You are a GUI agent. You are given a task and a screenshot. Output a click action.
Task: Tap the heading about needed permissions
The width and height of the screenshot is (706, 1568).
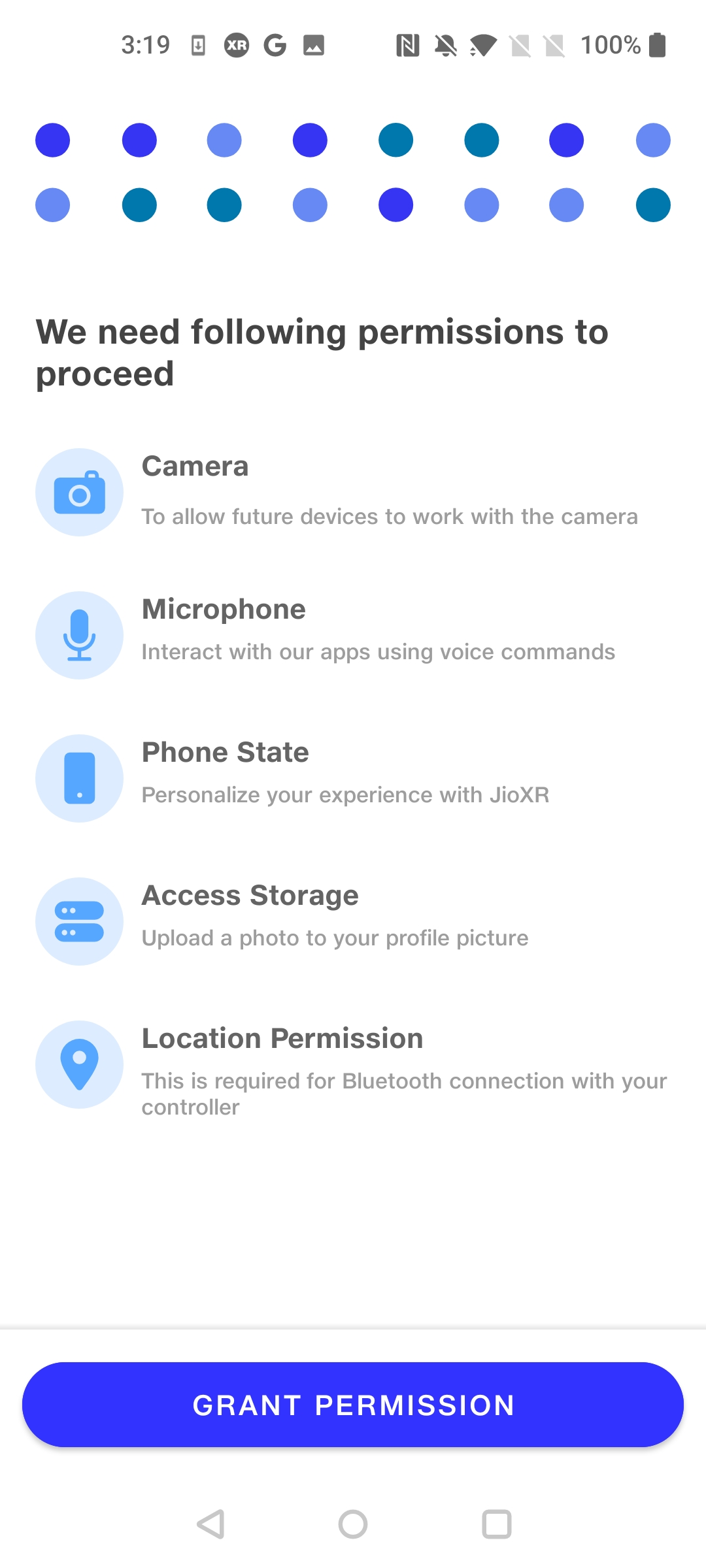(x=322, y=353)
